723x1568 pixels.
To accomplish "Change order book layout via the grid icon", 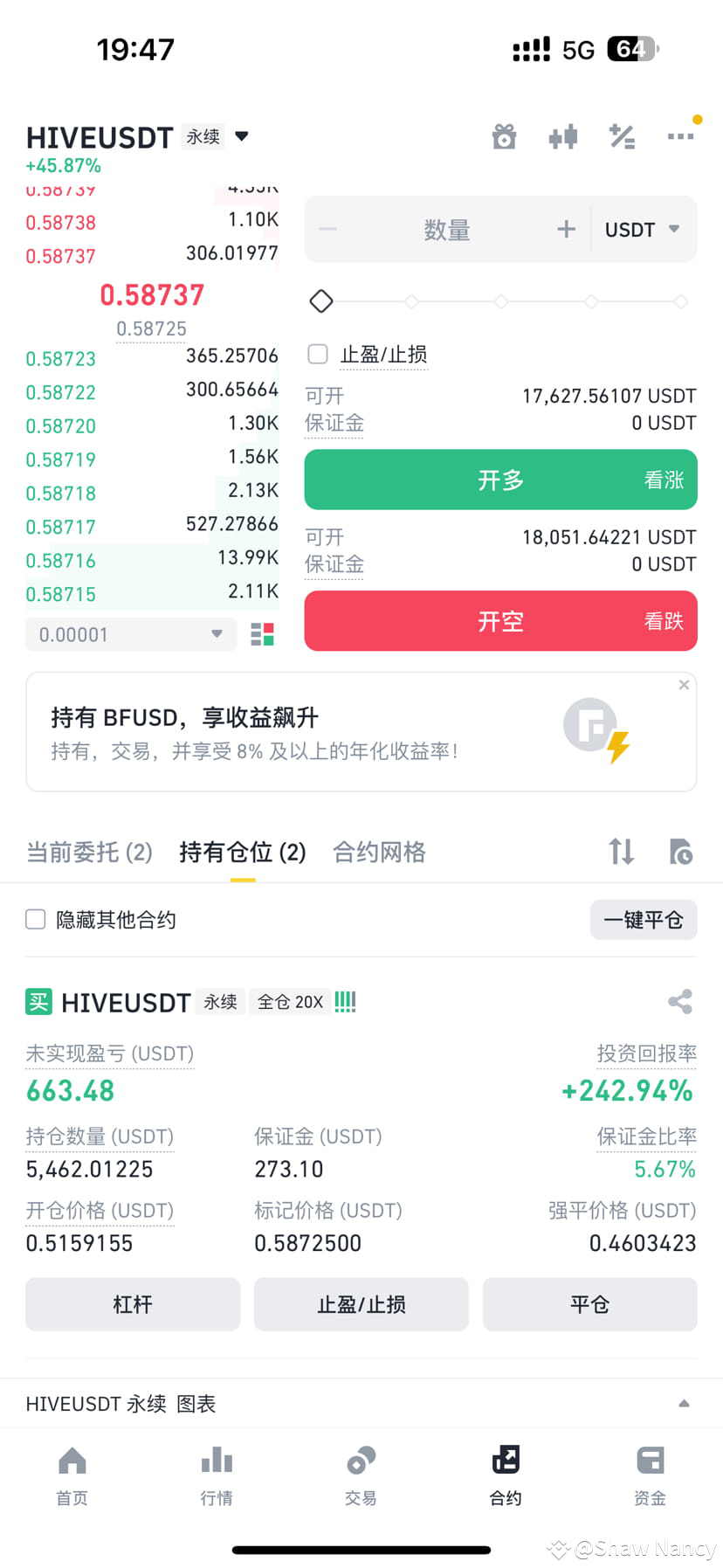I will pos(261,634).
